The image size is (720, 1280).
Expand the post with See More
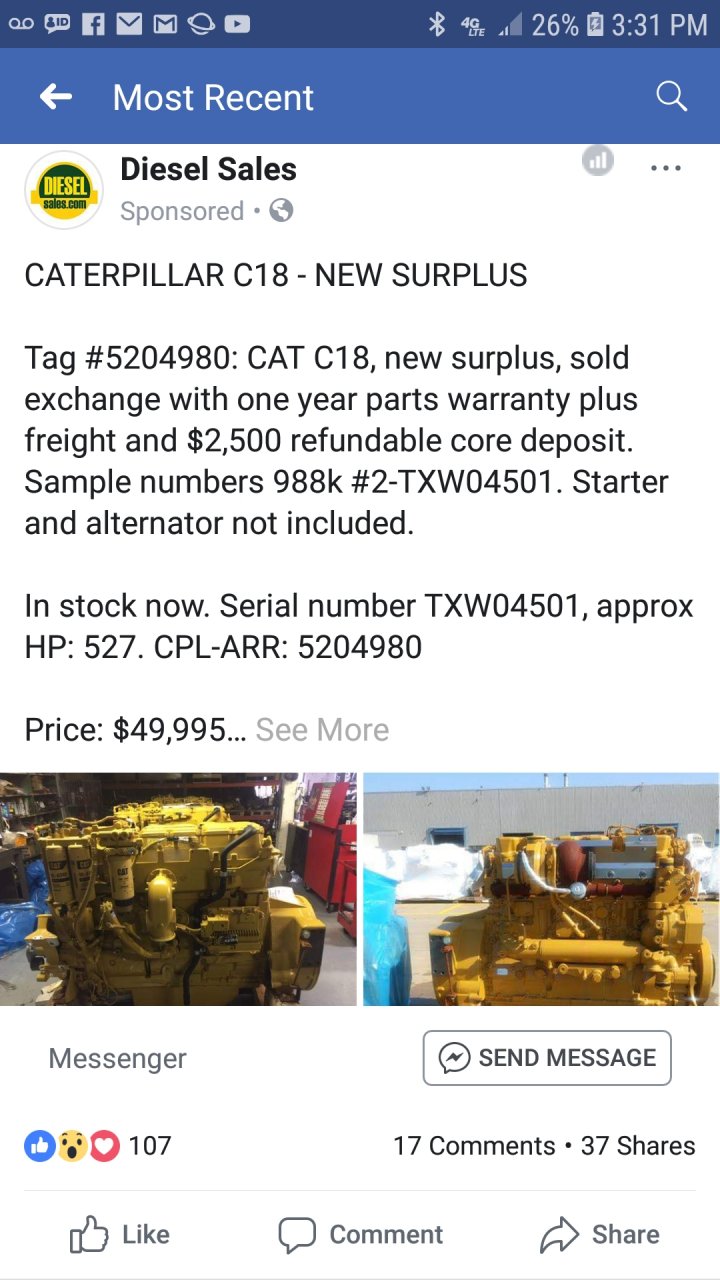tap(322, 730)
